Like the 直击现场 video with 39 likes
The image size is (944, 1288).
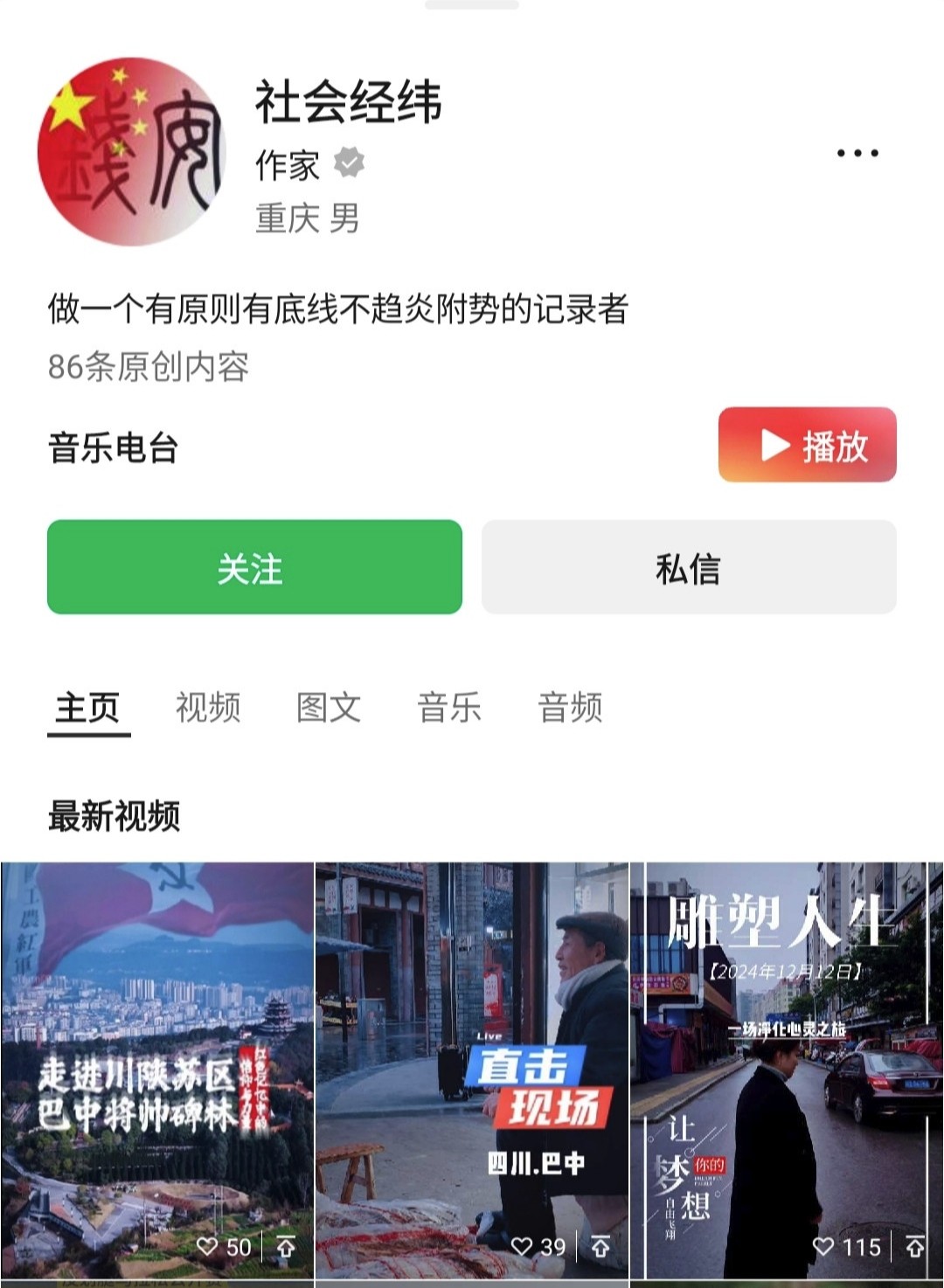(522, 1247)
